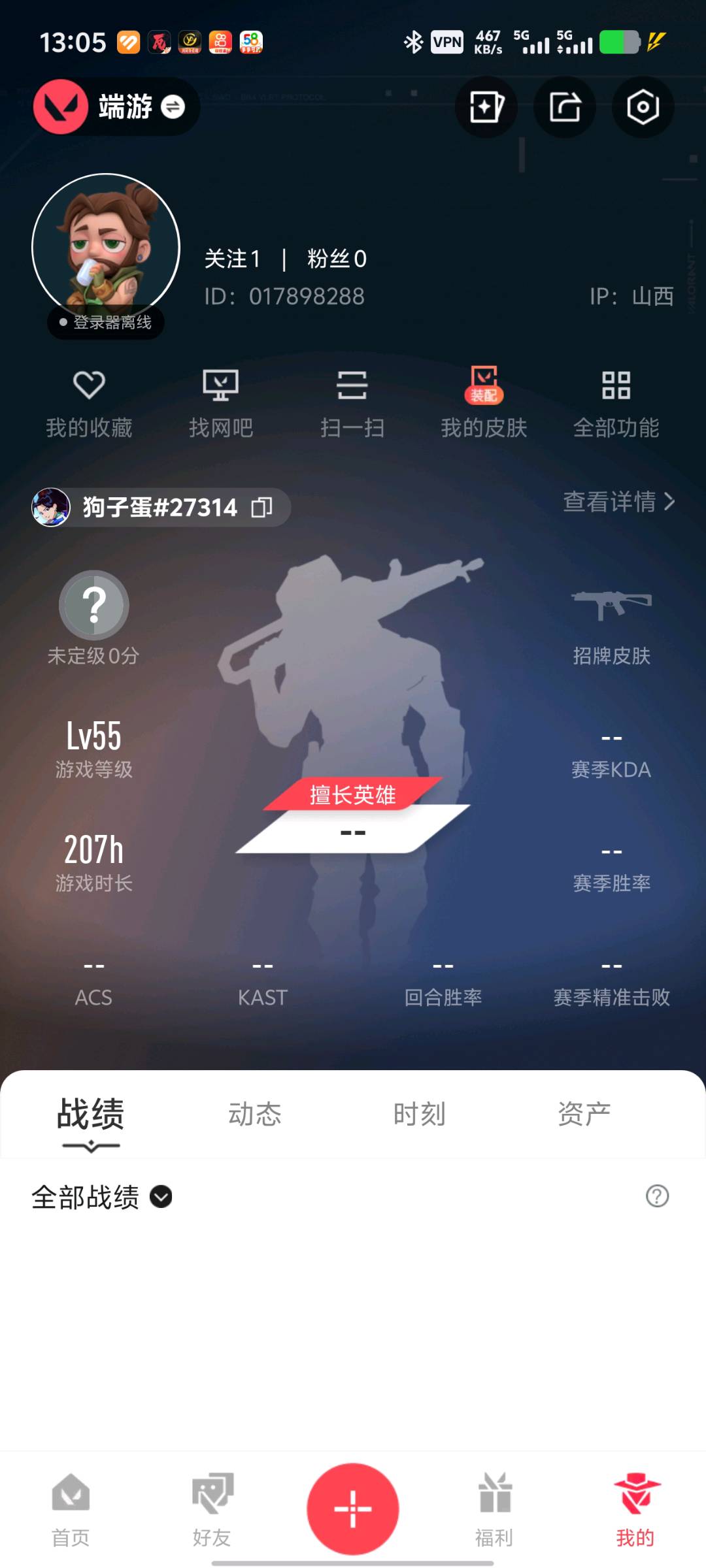This screenshot has width=706, height=1568.
Task: Share the profile page
Action: click(565, 107)
